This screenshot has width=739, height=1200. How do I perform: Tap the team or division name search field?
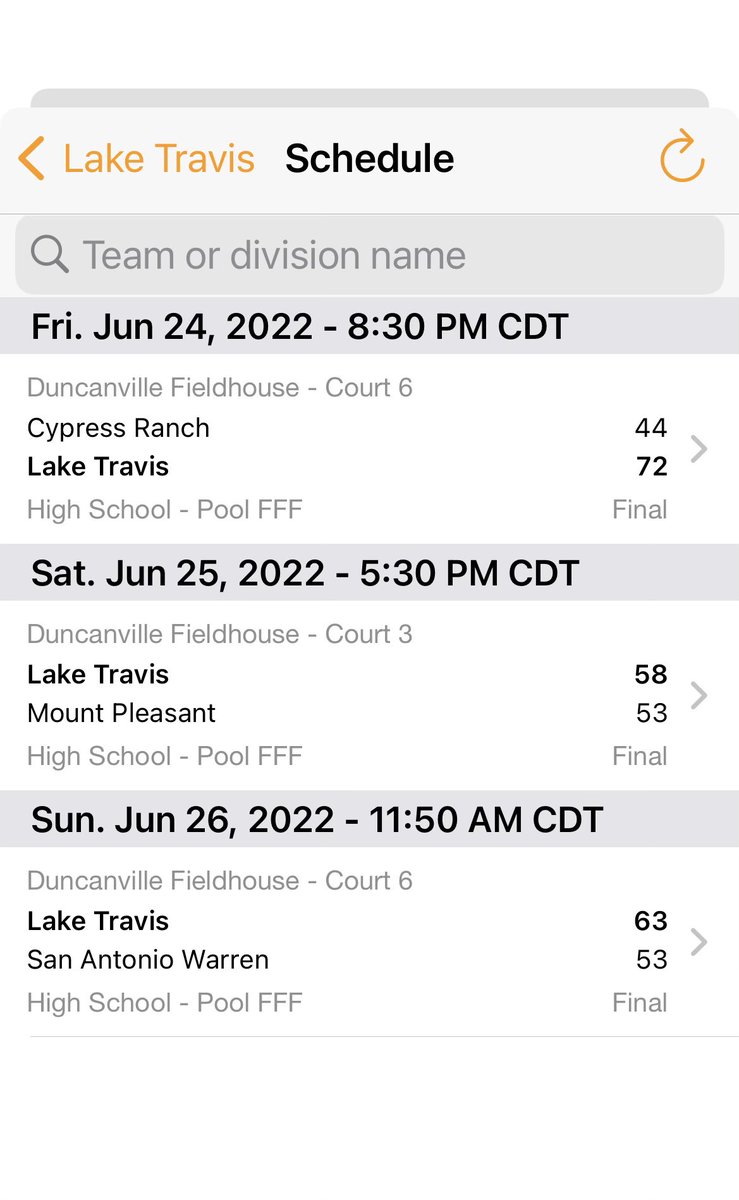click(369, 255)
